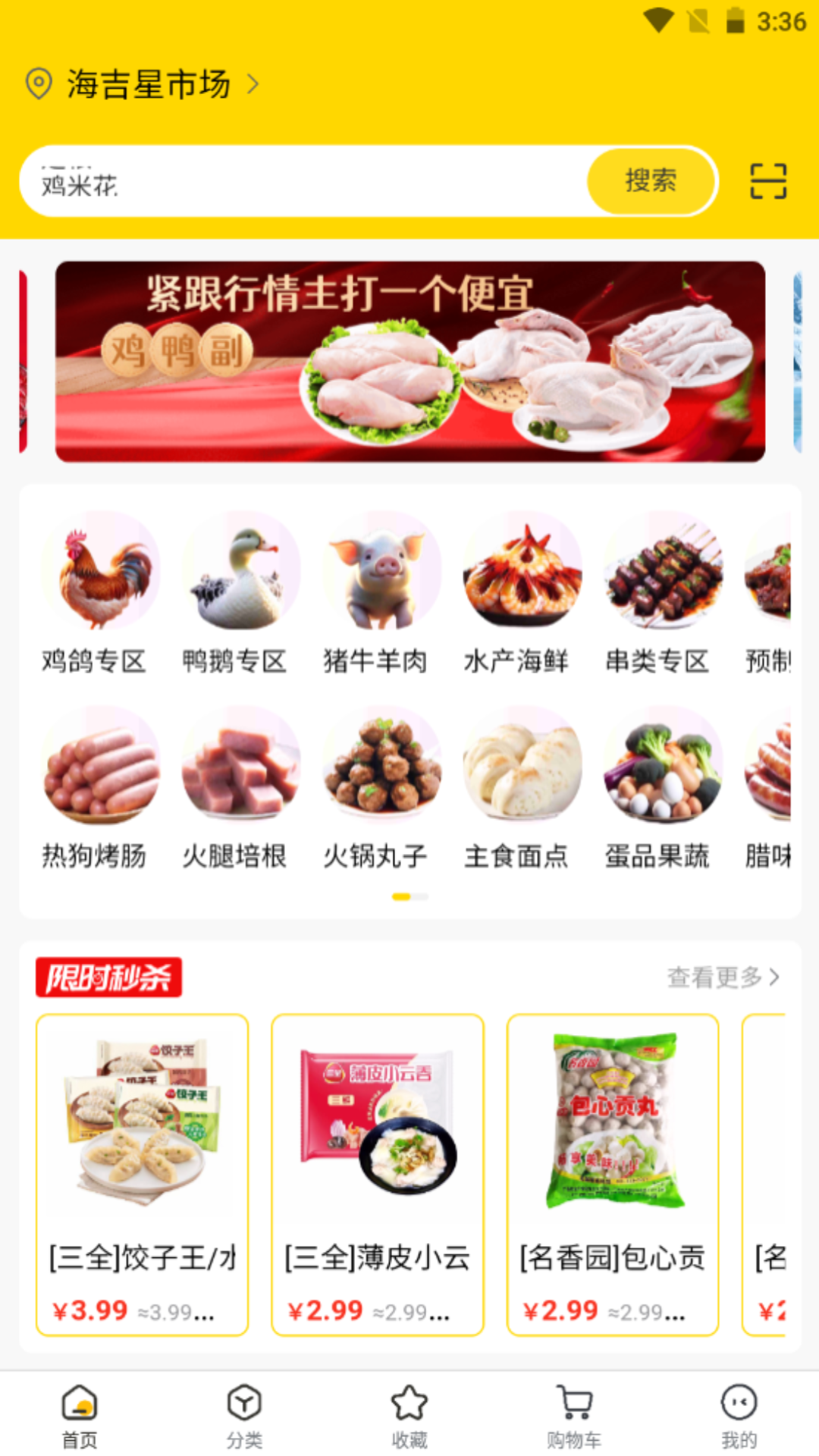Focus the search field showing 鸡米花
Screen dimensions: 819x1456
(303, 182)
